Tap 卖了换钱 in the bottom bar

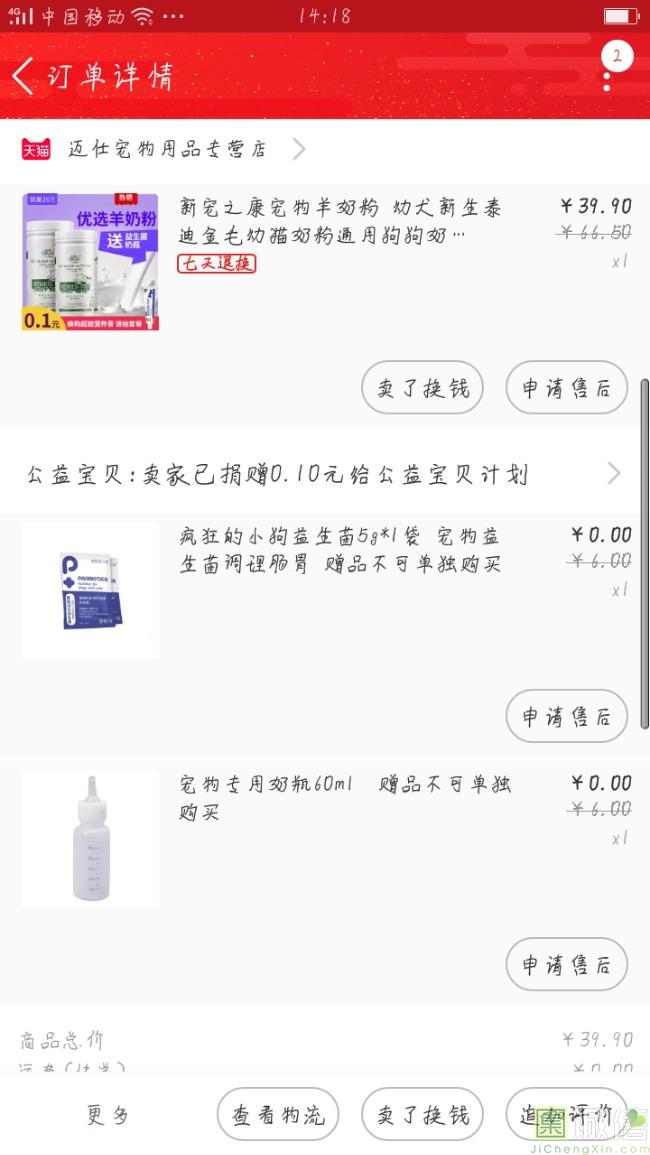pyautogui.click(x=422, y=1114)
